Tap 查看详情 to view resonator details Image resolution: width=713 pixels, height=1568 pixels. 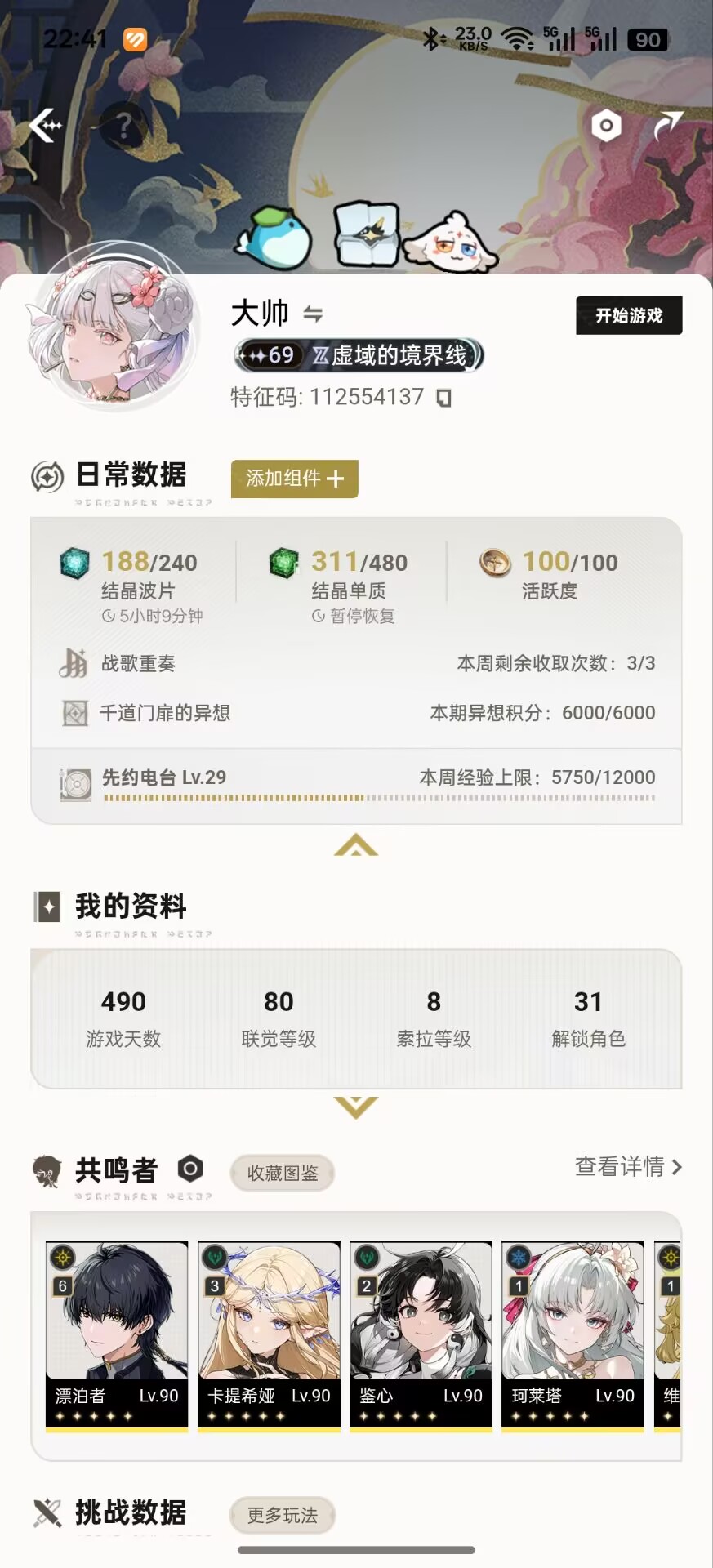(627, 1167)
